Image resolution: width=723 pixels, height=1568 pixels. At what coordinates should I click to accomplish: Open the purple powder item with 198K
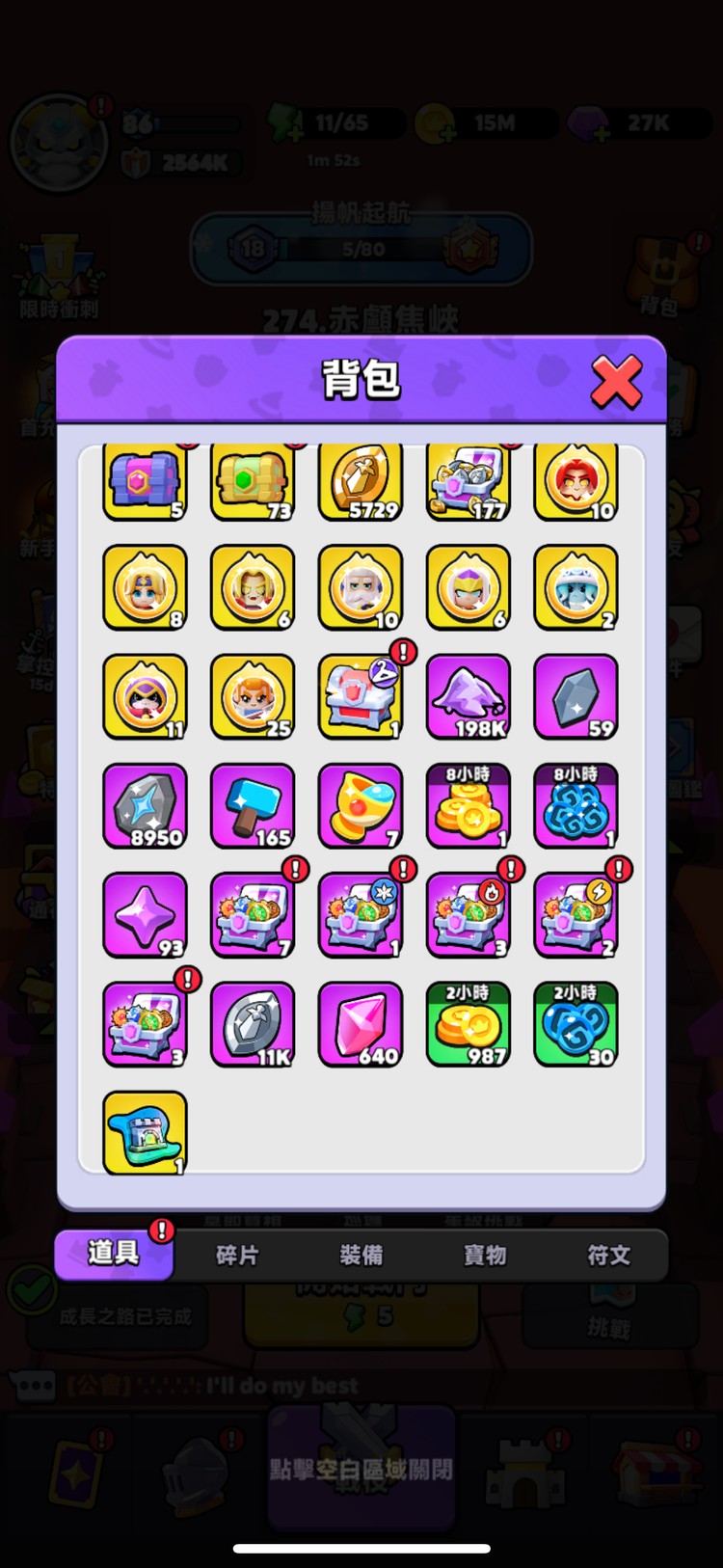469,697
